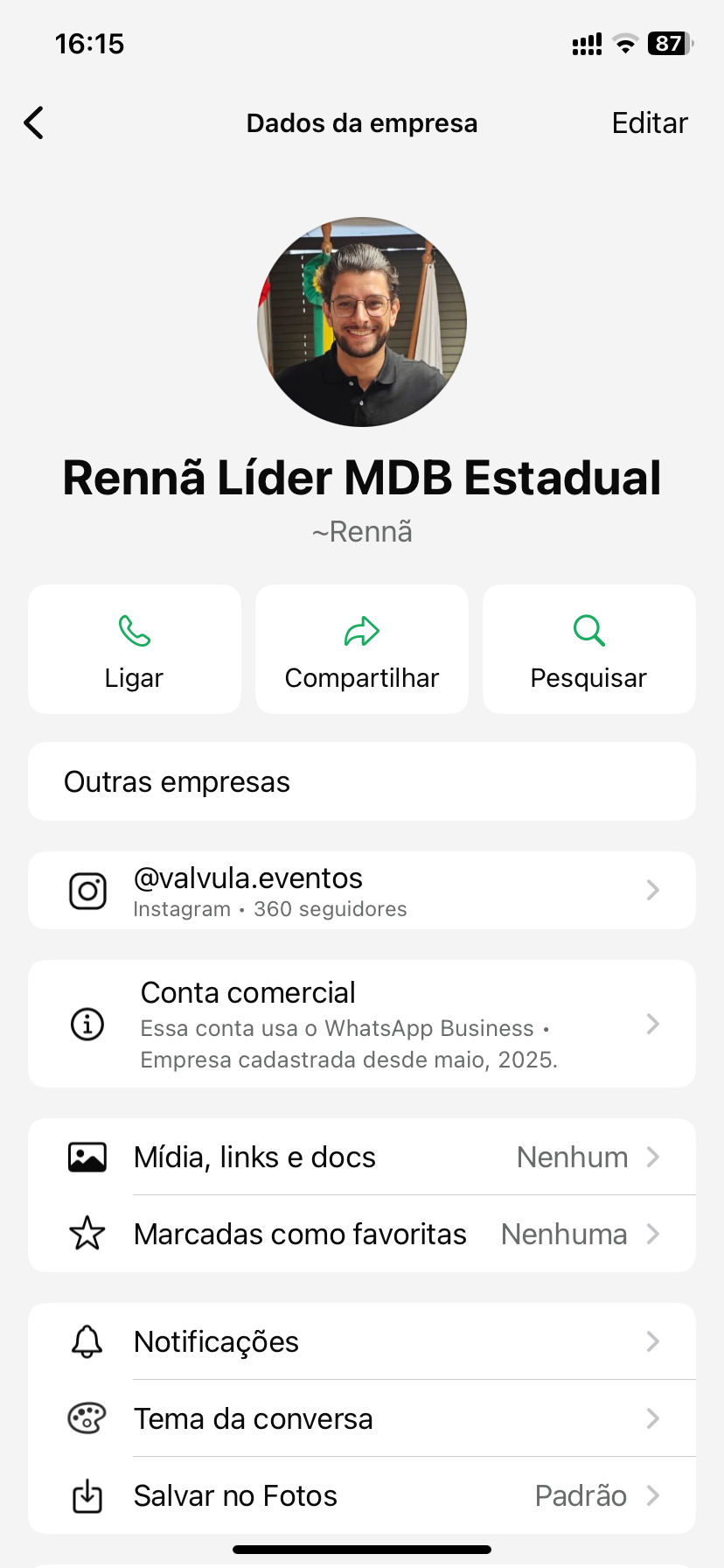
Task: Search the conversation with Pesquisar
Action: click(588, 649)
